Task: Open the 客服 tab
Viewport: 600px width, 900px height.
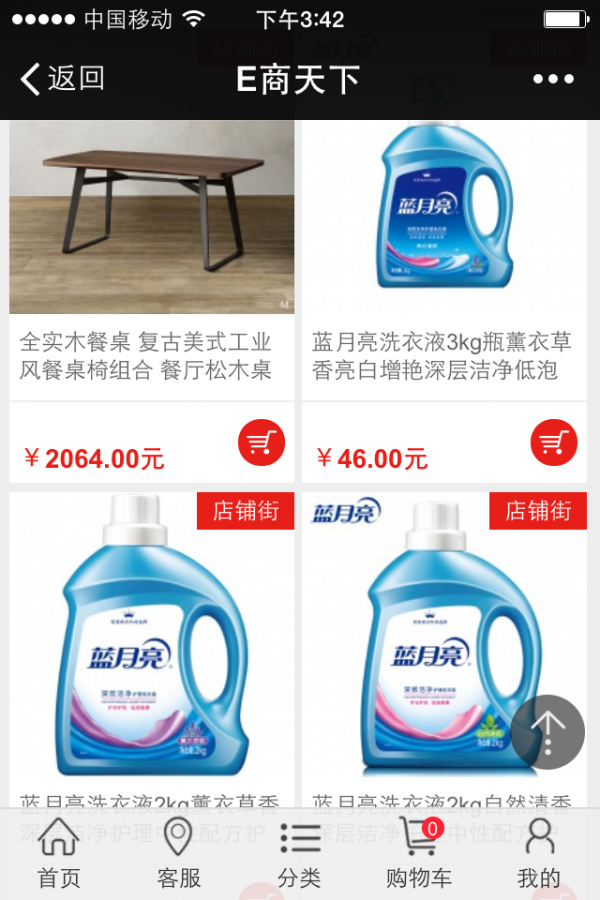Action: click(179, 855)
